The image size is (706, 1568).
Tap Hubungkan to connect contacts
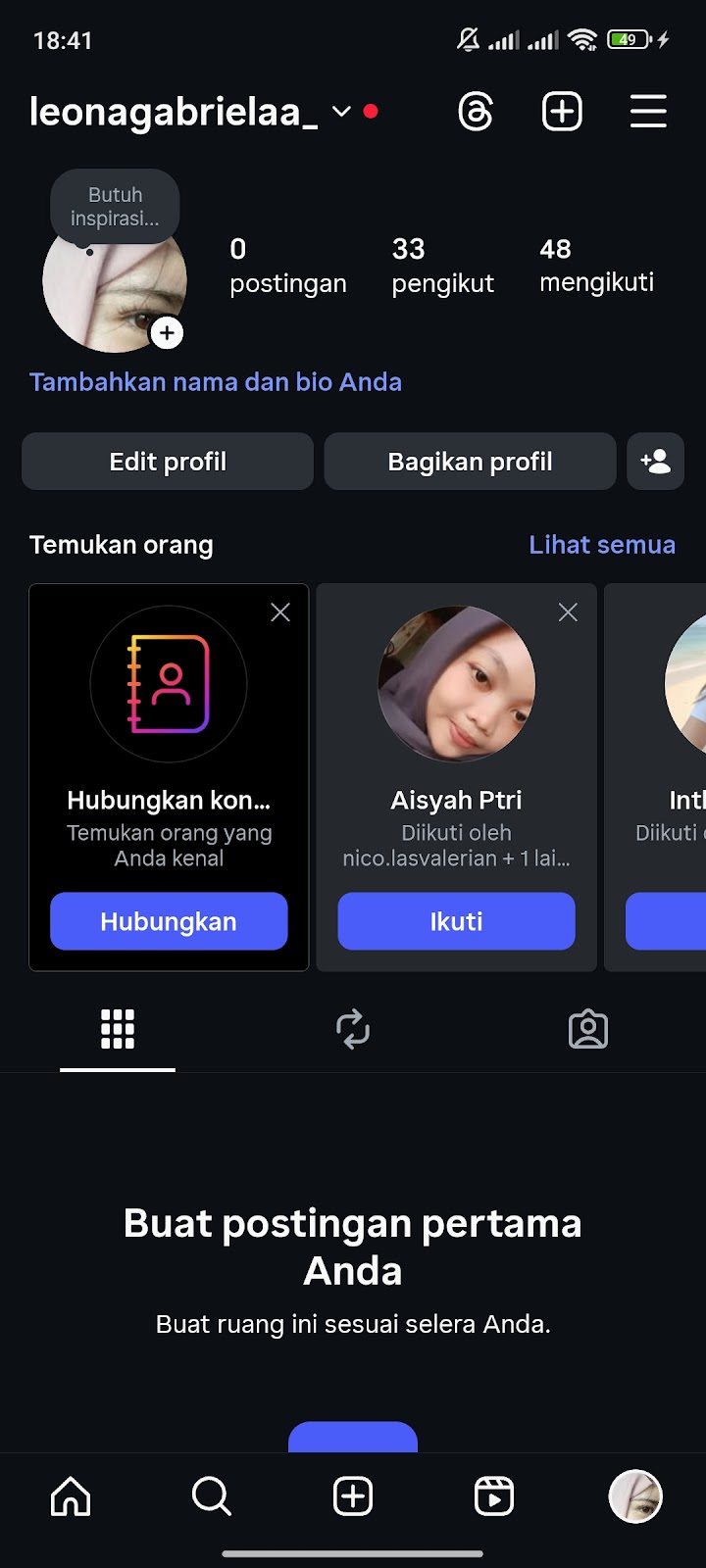coord(169,921)
